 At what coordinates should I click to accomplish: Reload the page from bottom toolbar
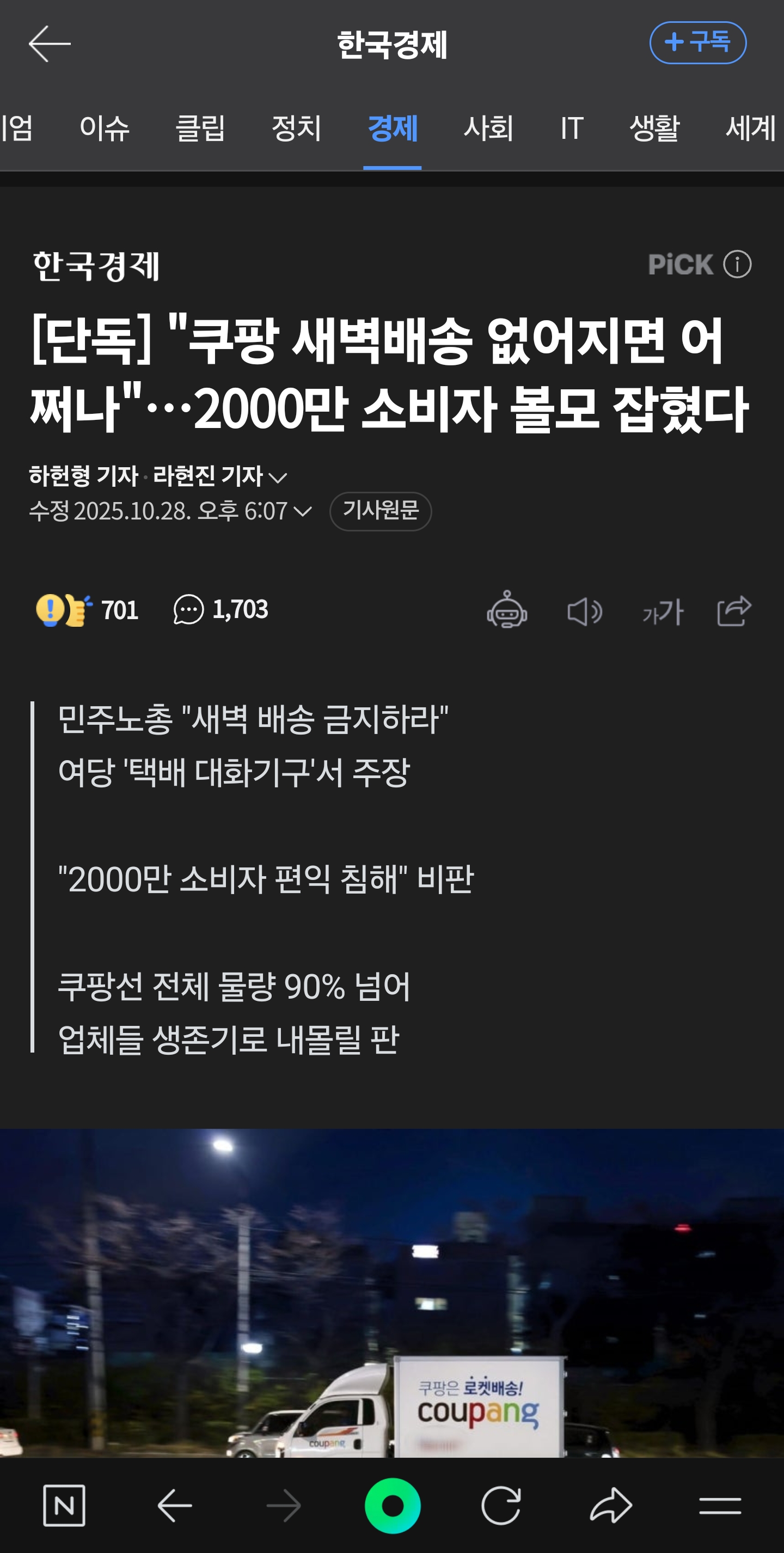click(501, 1506)
